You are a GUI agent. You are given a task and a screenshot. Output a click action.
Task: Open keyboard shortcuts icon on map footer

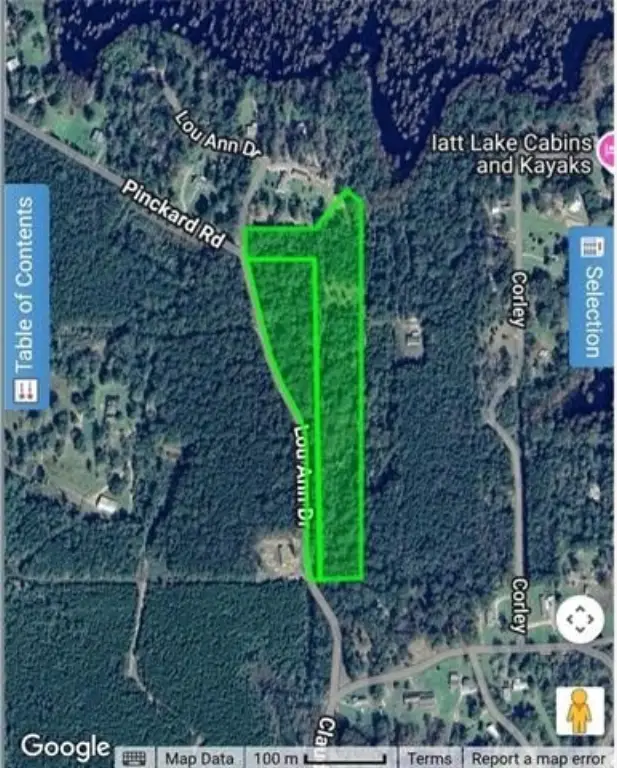pos(135,758)
